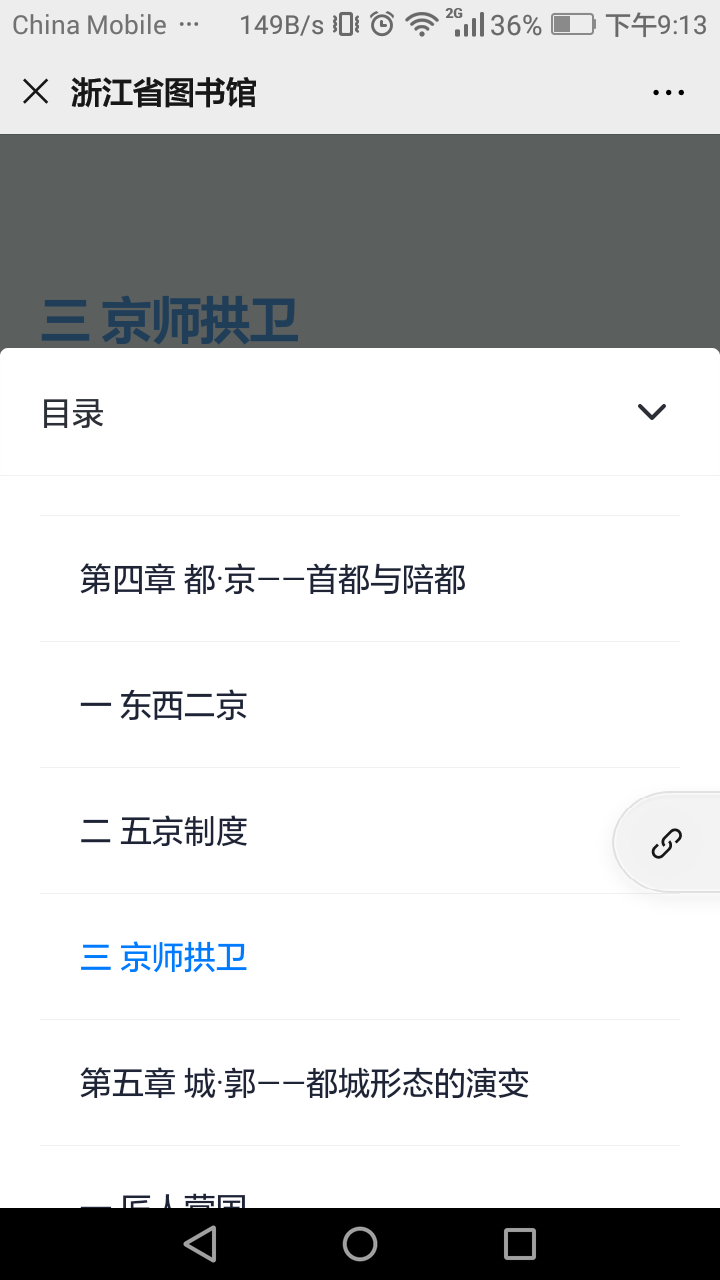Open section 一 东西二京
This screenshot has width=720, height=1280.
[164, 706]
